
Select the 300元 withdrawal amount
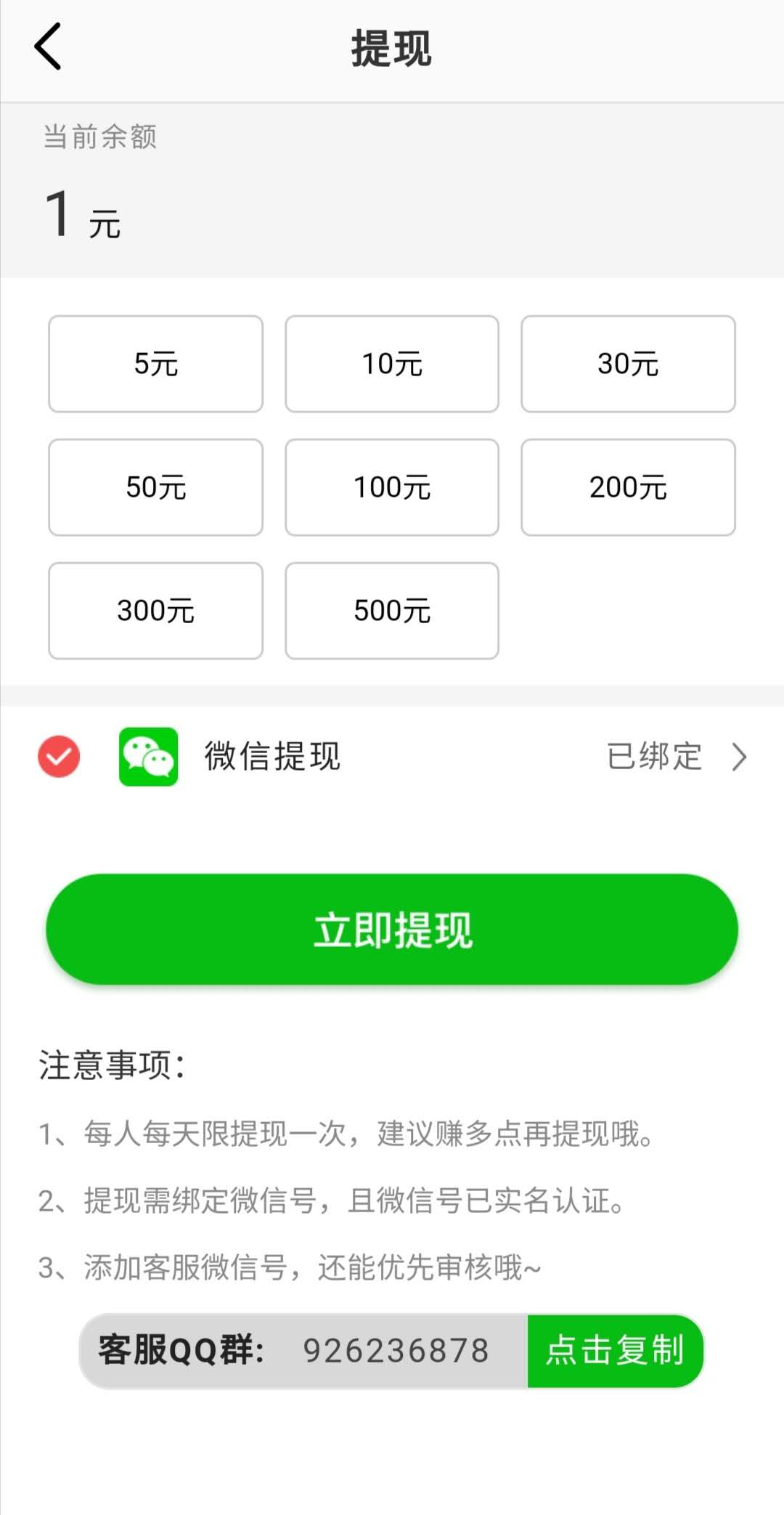[155, 611]
